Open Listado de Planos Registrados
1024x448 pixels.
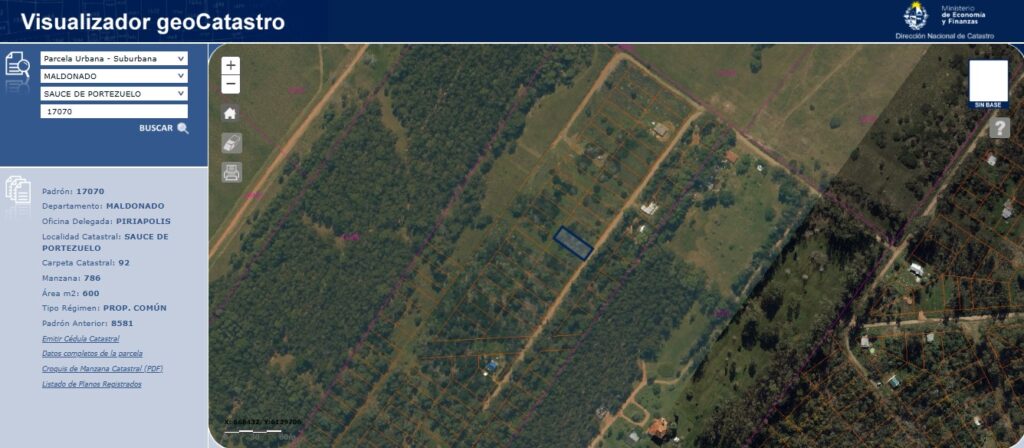pyautogui.click(x=91, y=384)
